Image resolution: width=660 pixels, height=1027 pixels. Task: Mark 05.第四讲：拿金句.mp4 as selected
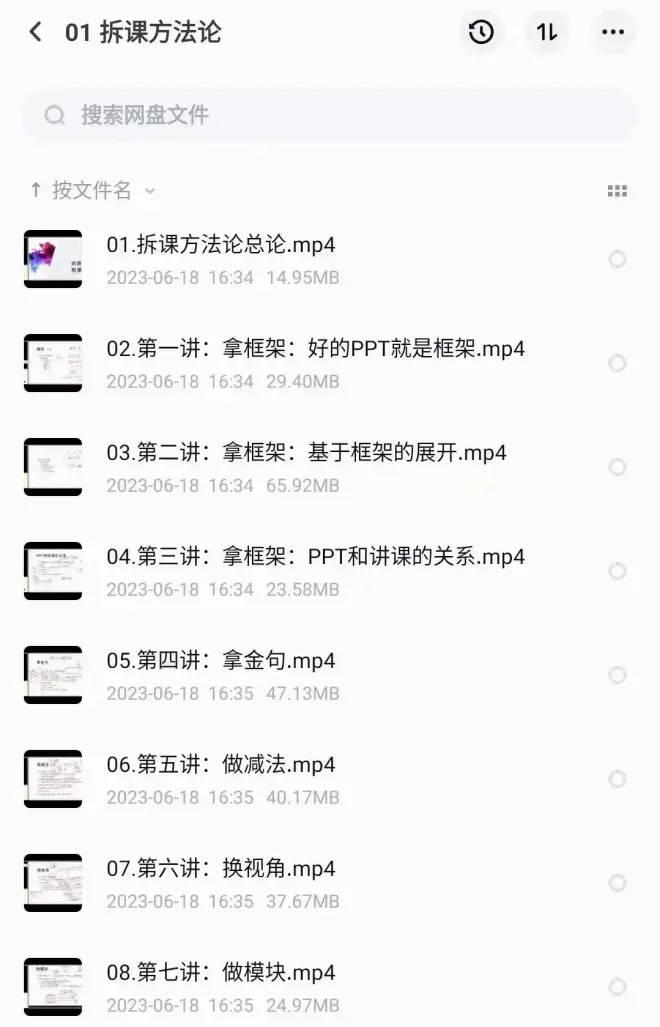(x=617, y=675)
